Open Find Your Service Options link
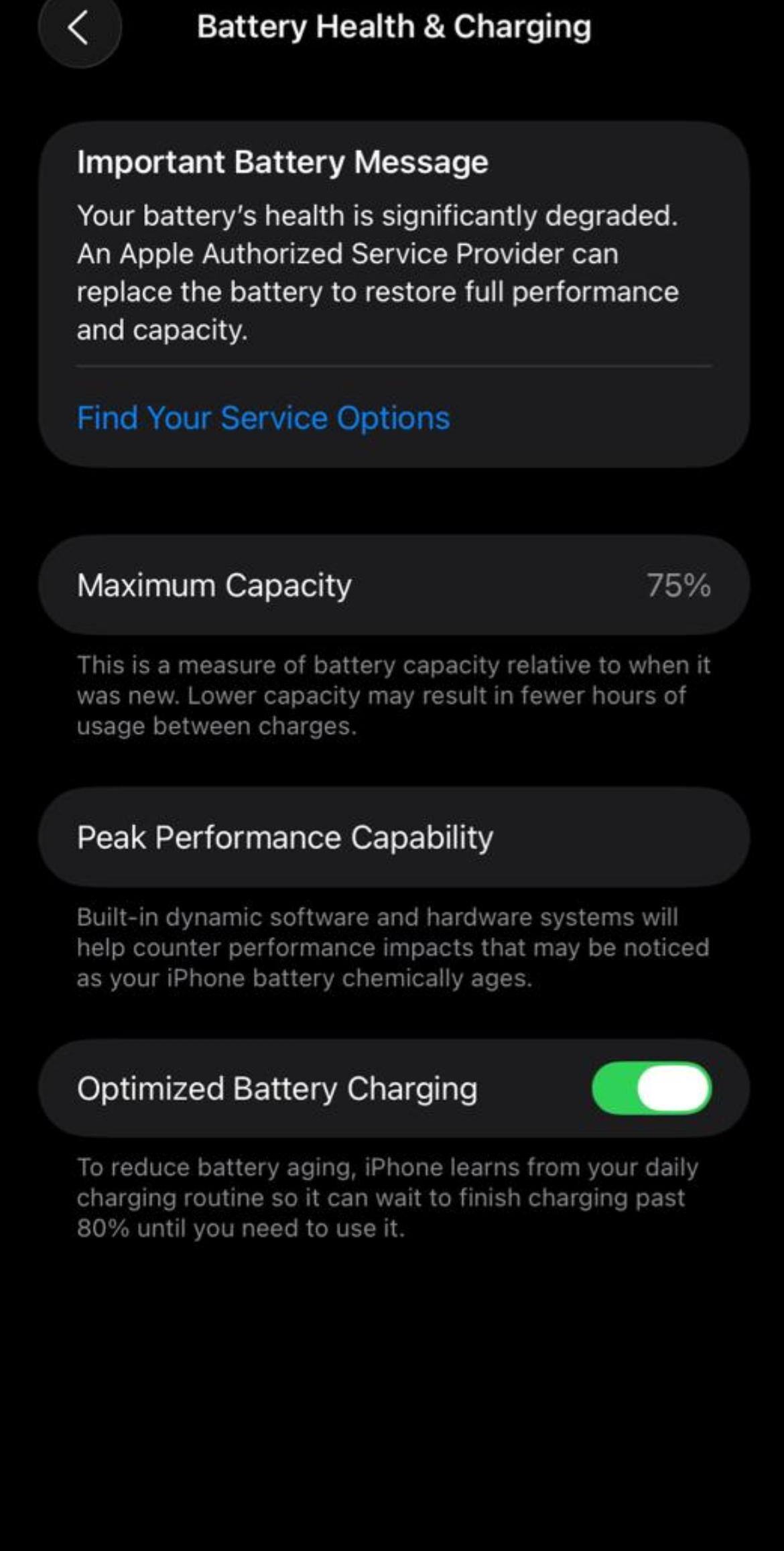Image resolution: width=784 pixels, height=1551 pixels. tap(263, 418)
